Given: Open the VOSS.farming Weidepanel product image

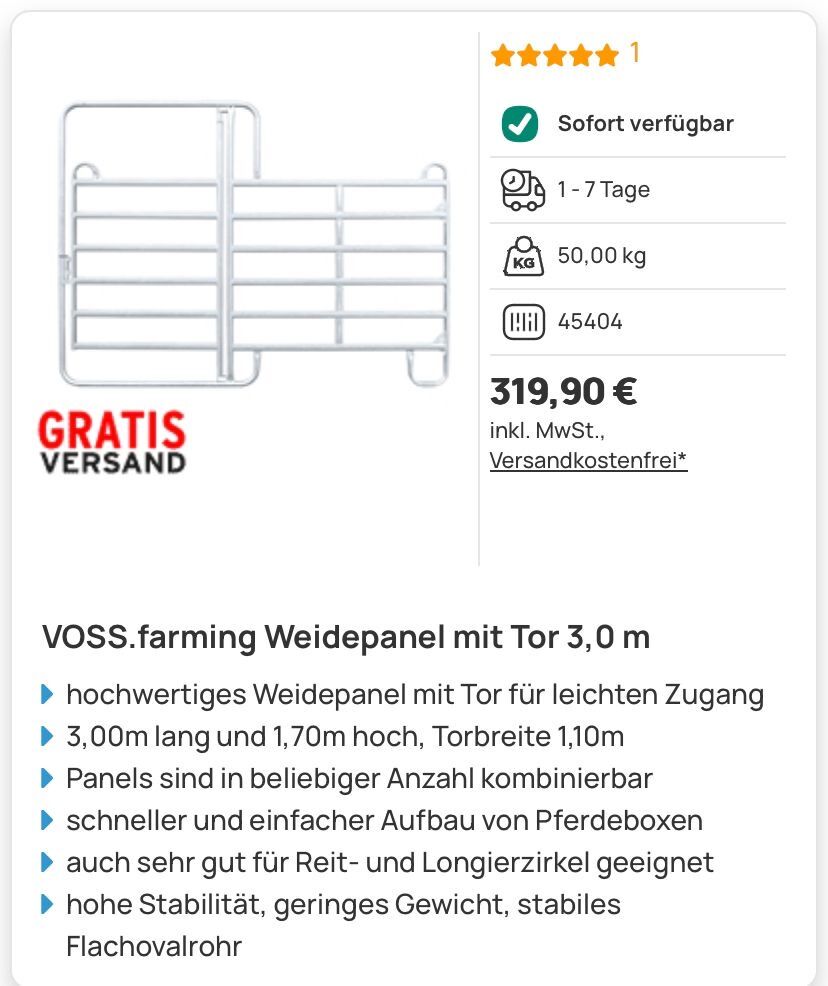Looking at the screenshot, I should (x=253, y=245).
